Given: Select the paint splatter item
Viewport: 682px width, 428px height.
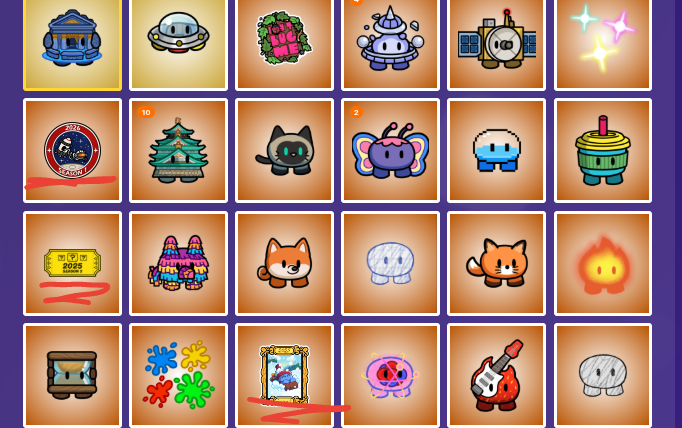Looking at the screenshot, I should [x=178, y=375].
